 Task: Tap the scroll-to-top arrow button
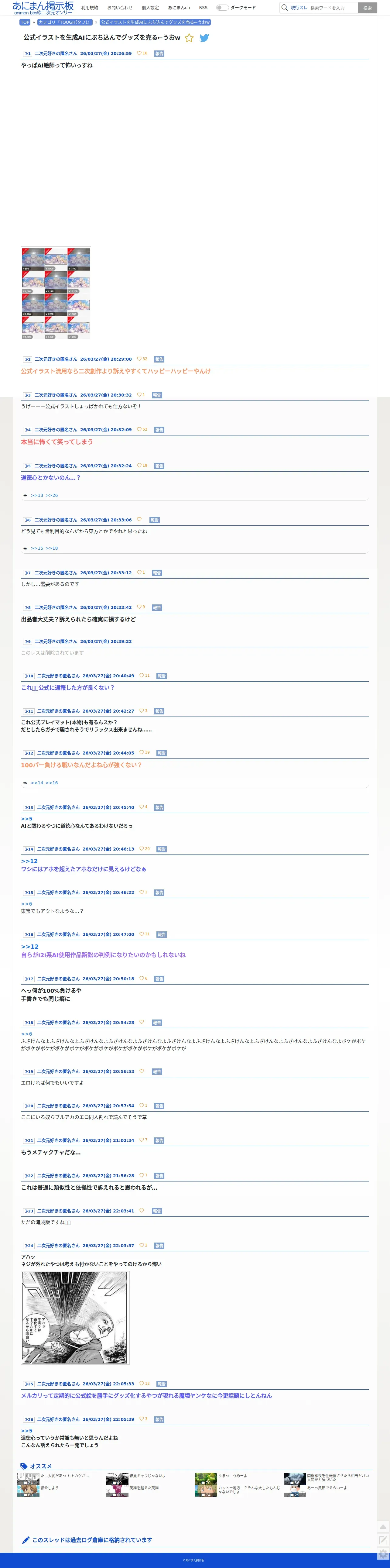383,1527
